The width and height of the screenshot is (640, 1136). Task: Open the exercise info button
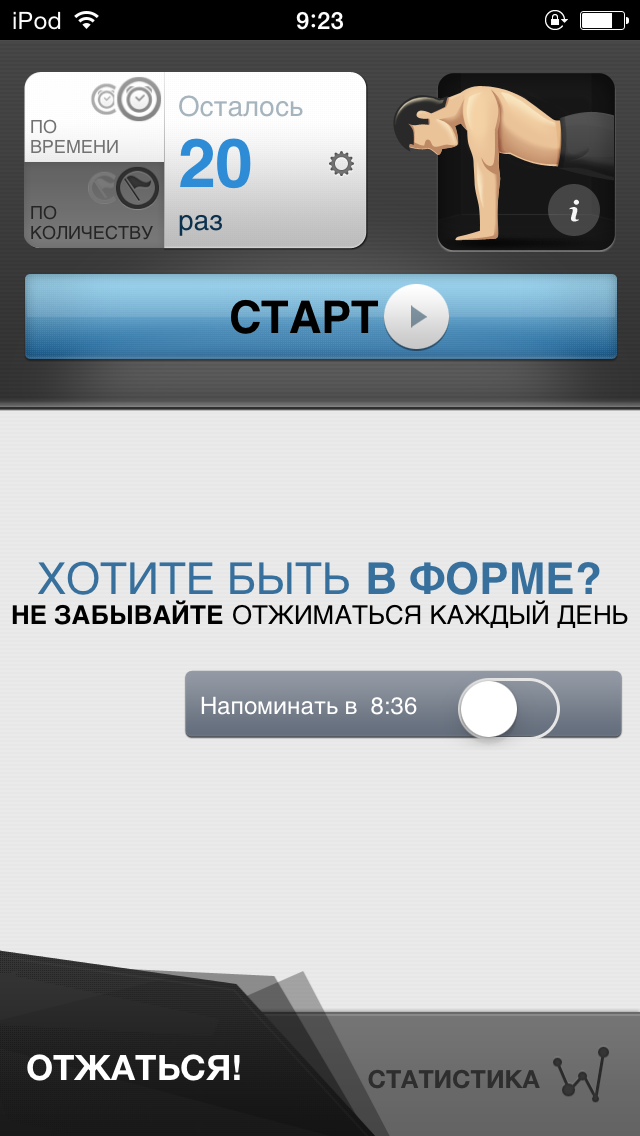573,211
